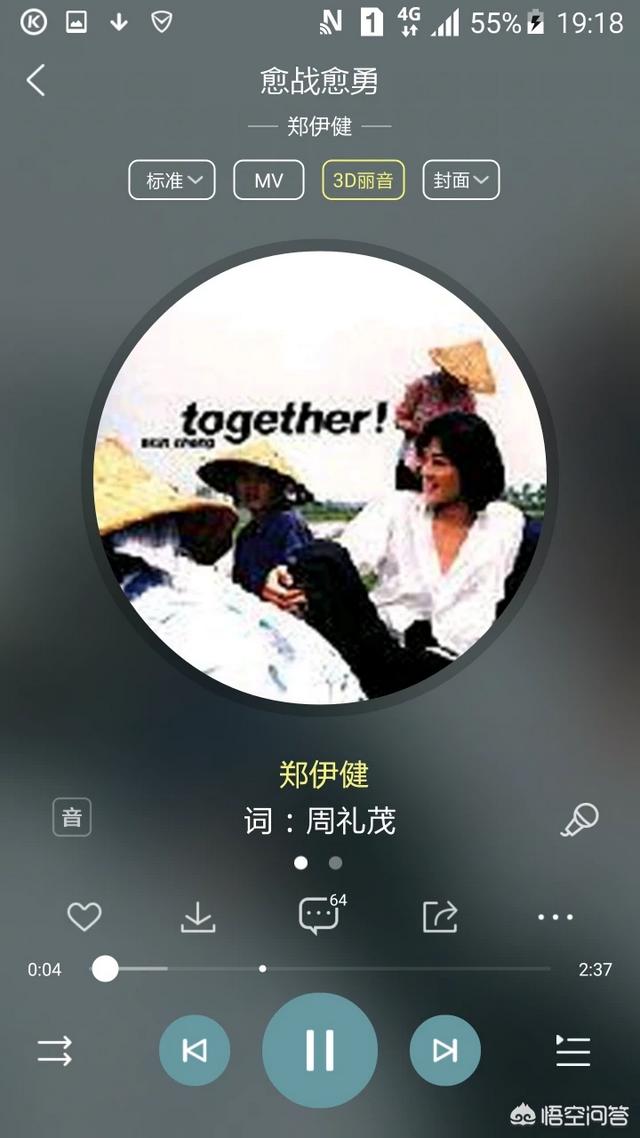The height and width of the screenshot is (1138, 640).
Task: Tap the playback progress bar
Action: (x=320, y=969)
